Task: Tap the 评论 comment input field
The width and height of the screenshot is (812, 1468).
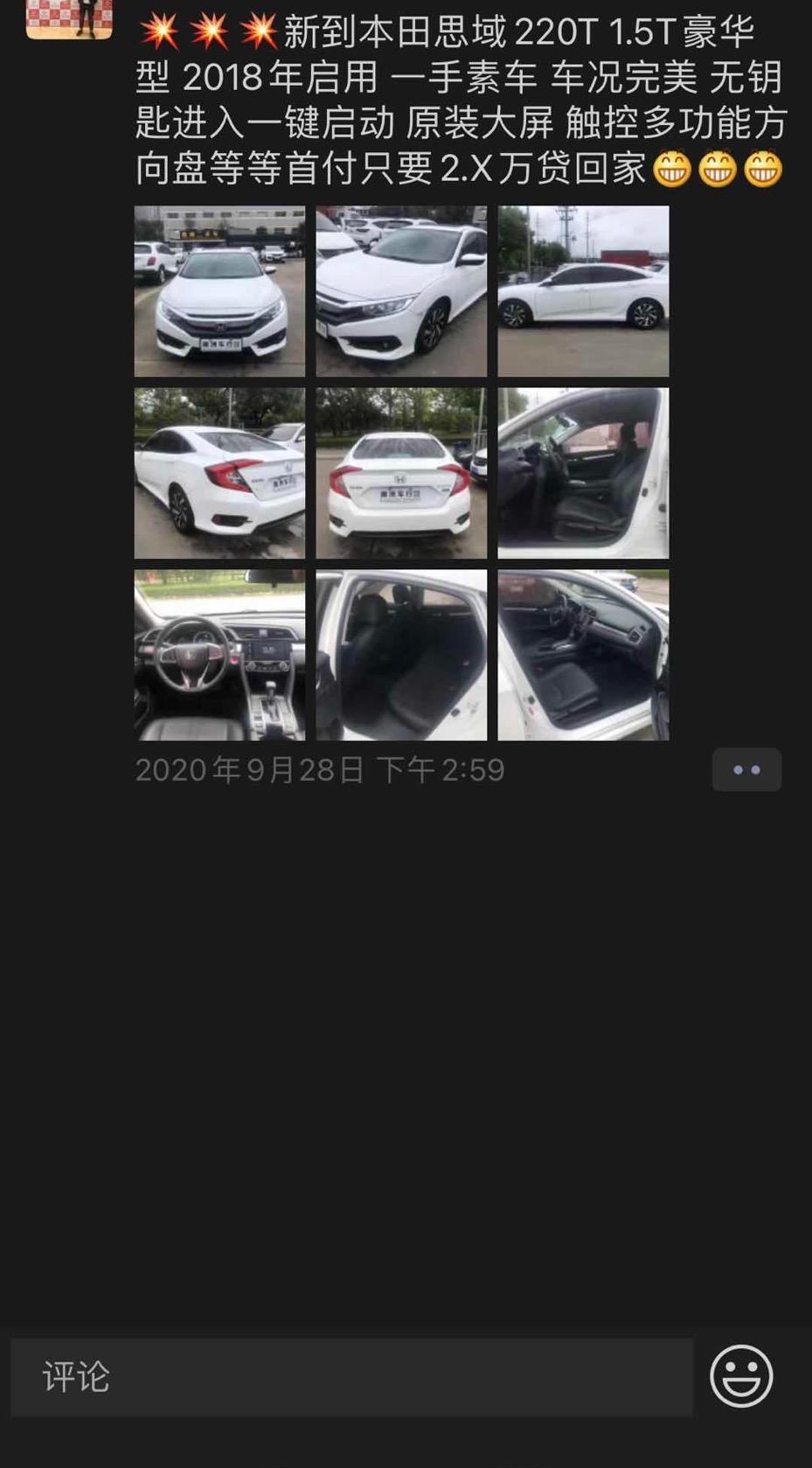Action: (x=351, y=1377)
